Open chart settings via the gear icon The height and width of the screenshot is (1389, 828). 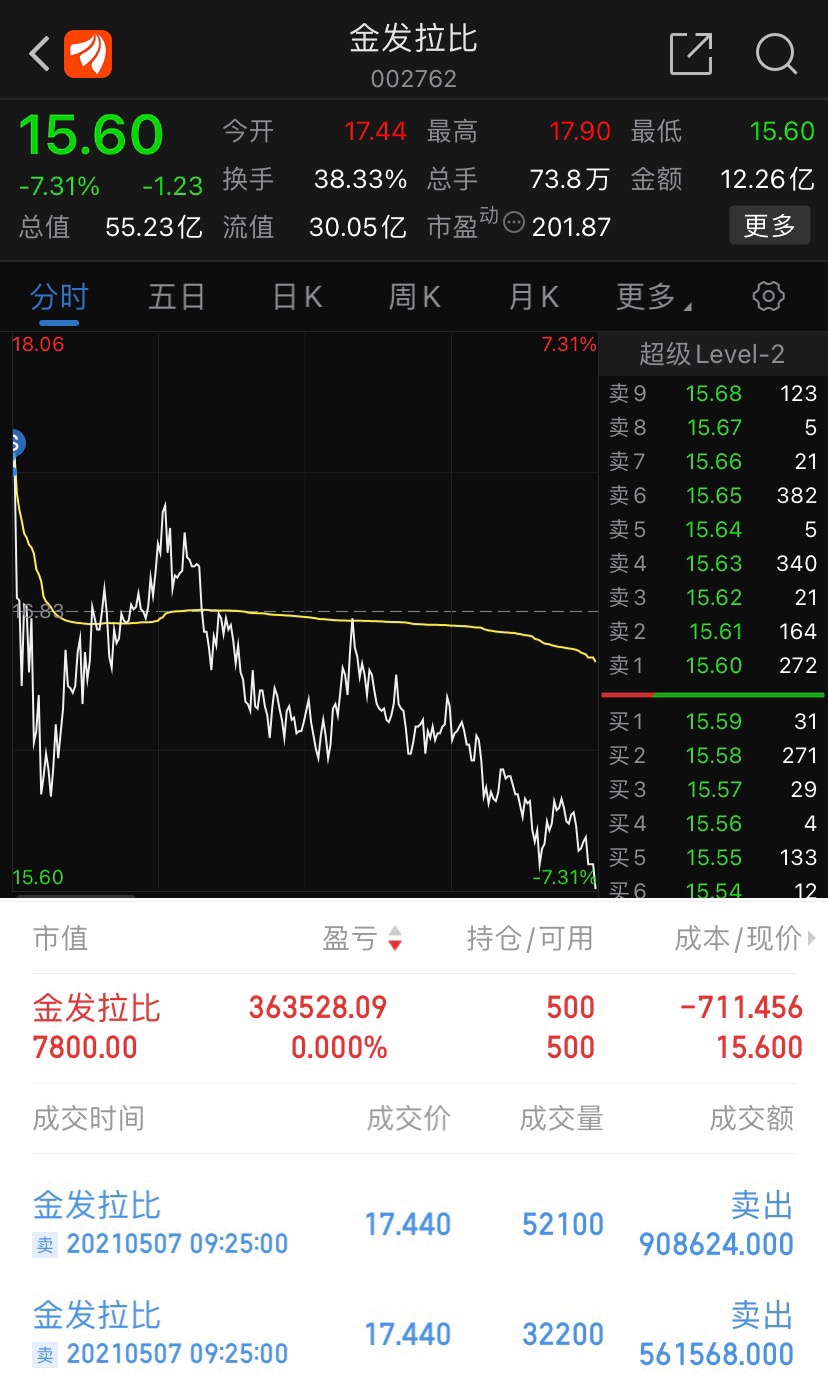point(767,296)
